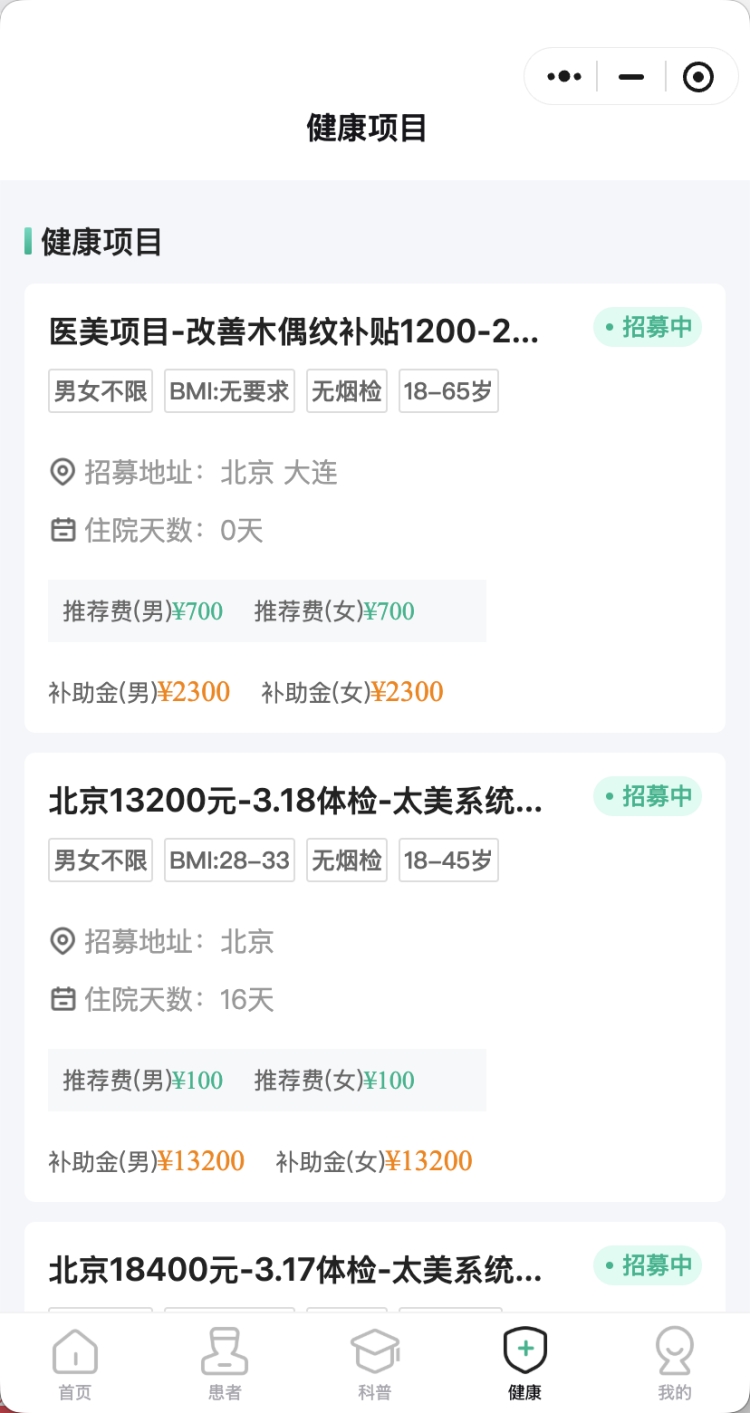Go to the 患者 tab
Screen dimensions: 750x1413
(225, 1364)
